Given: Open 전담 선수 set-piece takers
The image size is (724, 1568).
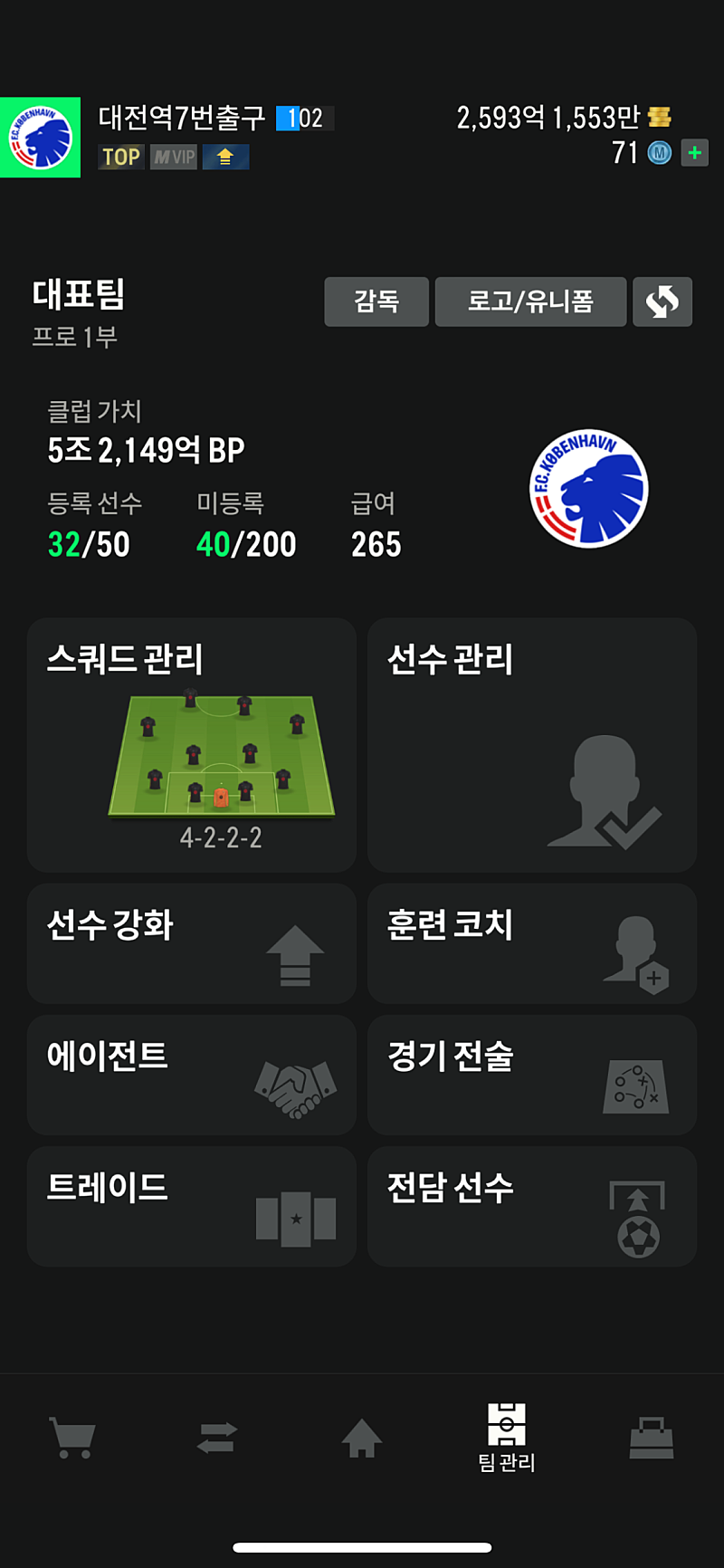Looking at the screenshot, I should (x=532, y=1206).
